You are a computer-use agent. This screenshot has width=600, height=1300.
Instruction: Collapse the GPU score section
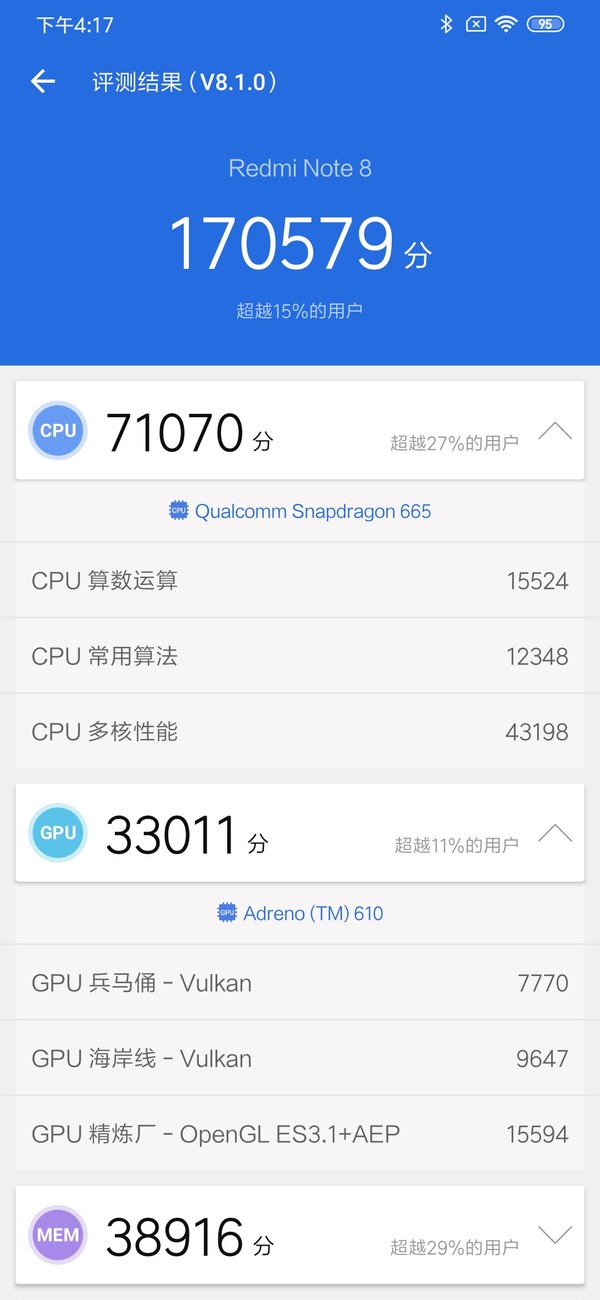[555, 833]
